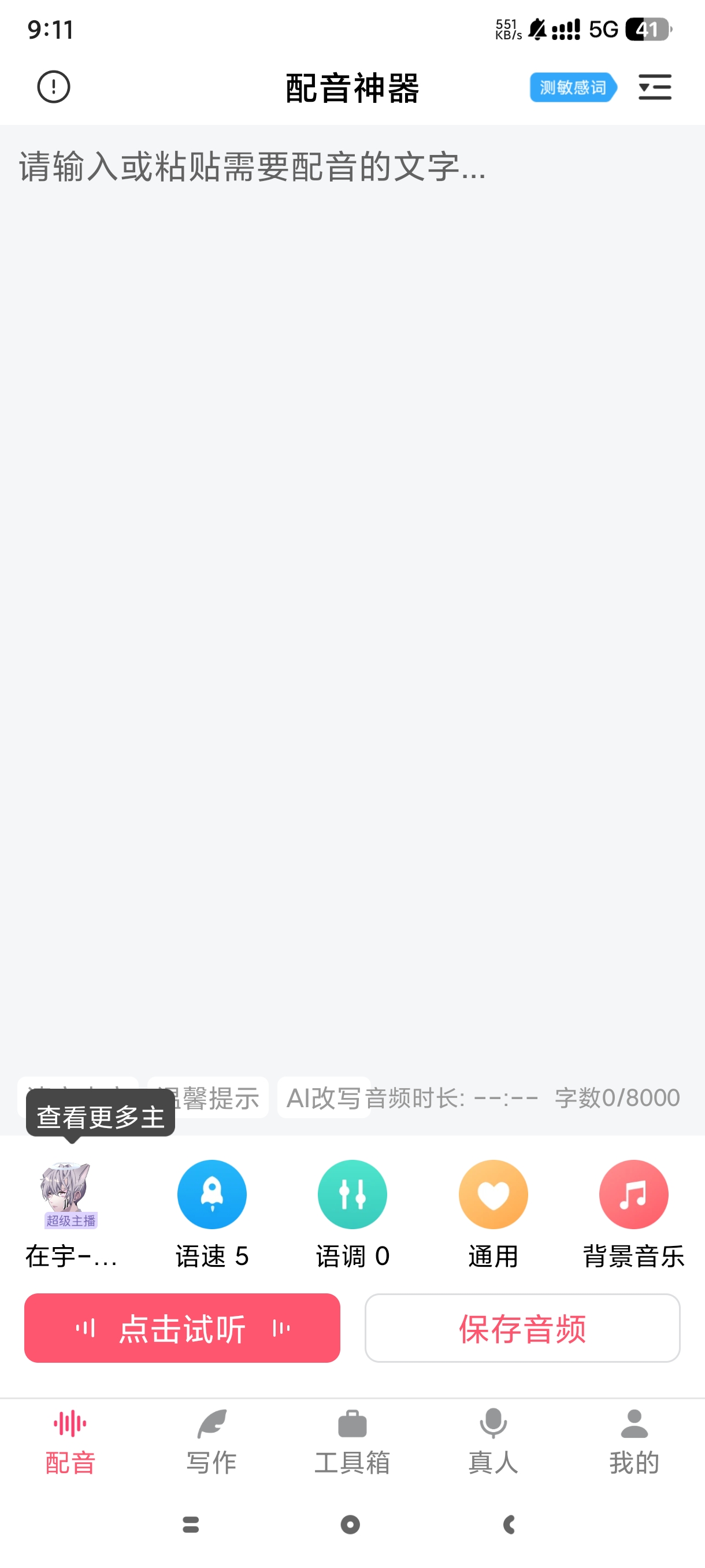Focus the 请输入或粘贴需要配音的文字 text field

click(x=352, y=548)
